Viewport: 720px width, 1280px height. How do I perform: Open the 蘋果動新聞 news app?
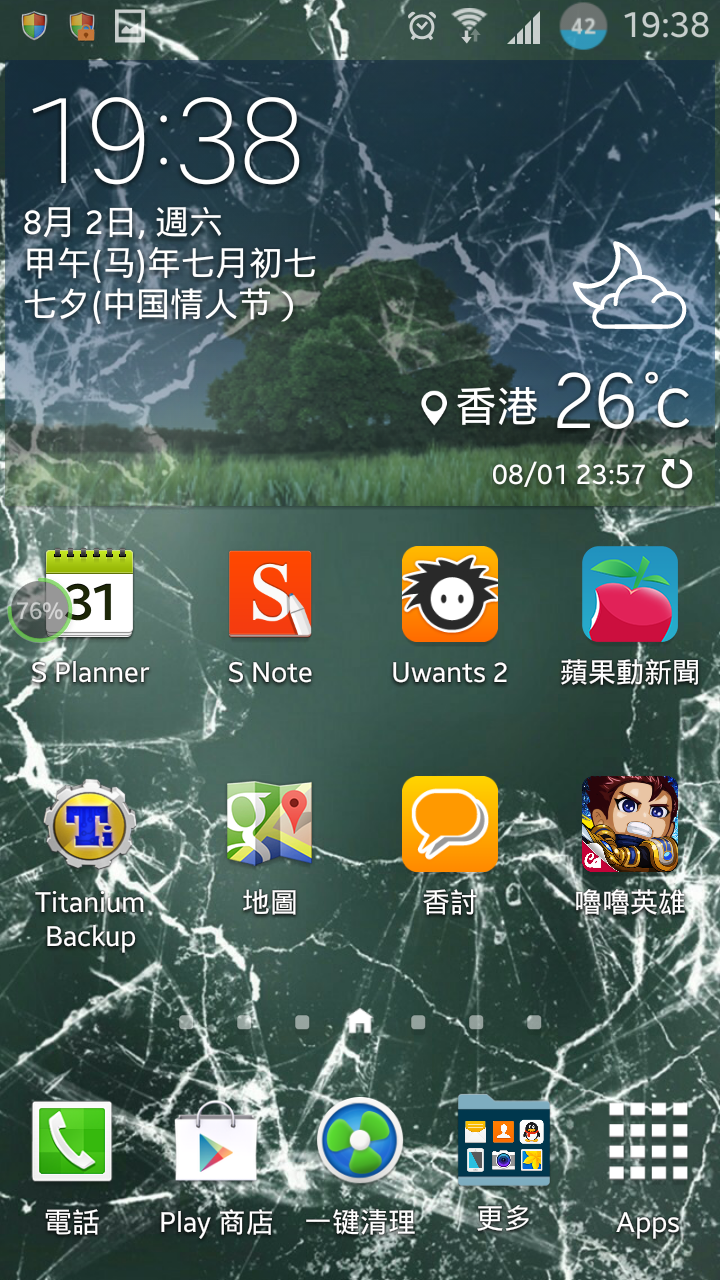tap(630, 595)
